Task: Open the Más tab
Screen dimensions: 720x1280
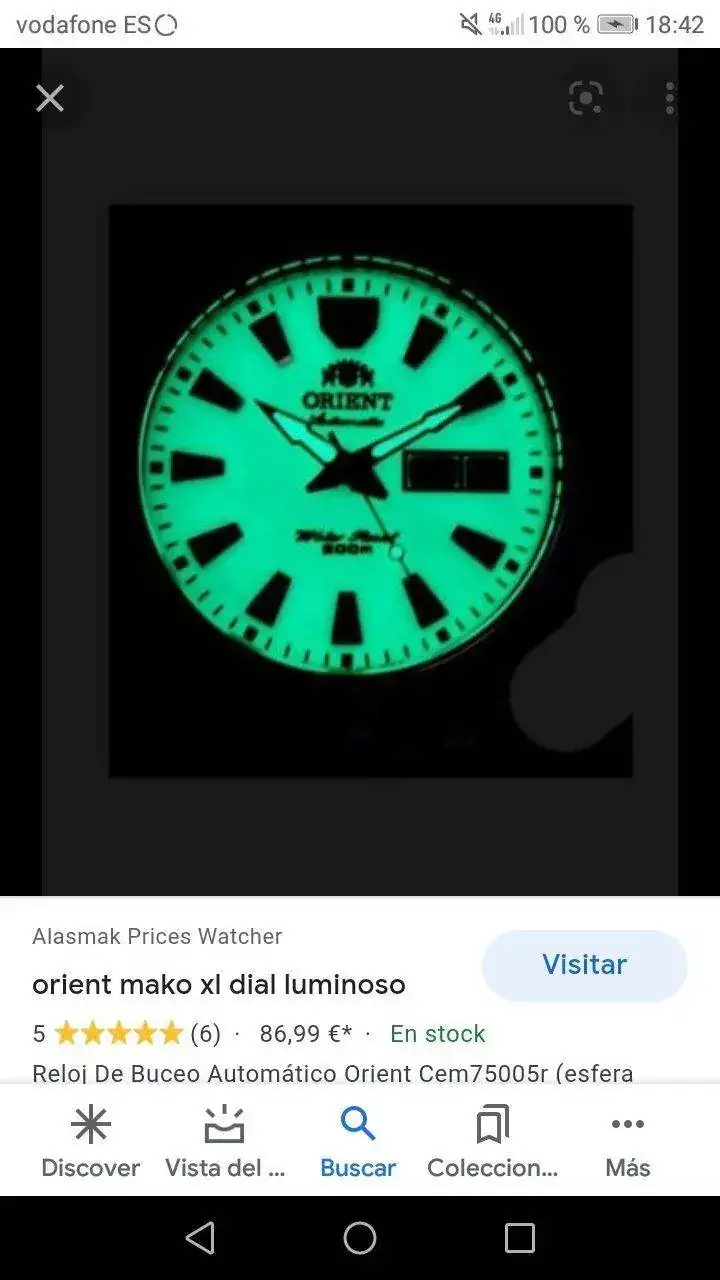Action: [627, 1141]
